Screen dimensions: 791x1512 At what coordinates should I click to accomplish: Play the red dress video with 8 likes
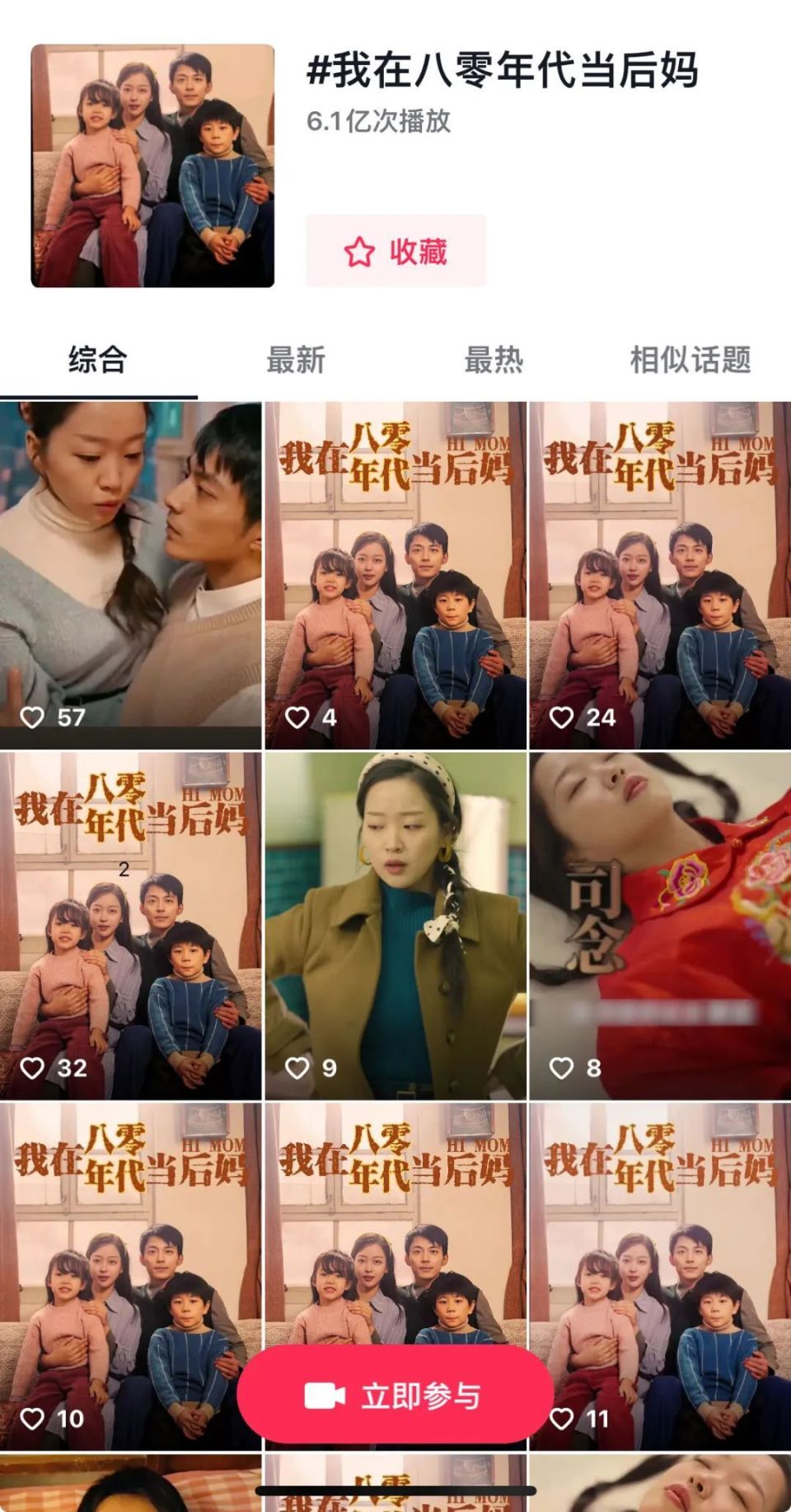(x=660, y=925)
